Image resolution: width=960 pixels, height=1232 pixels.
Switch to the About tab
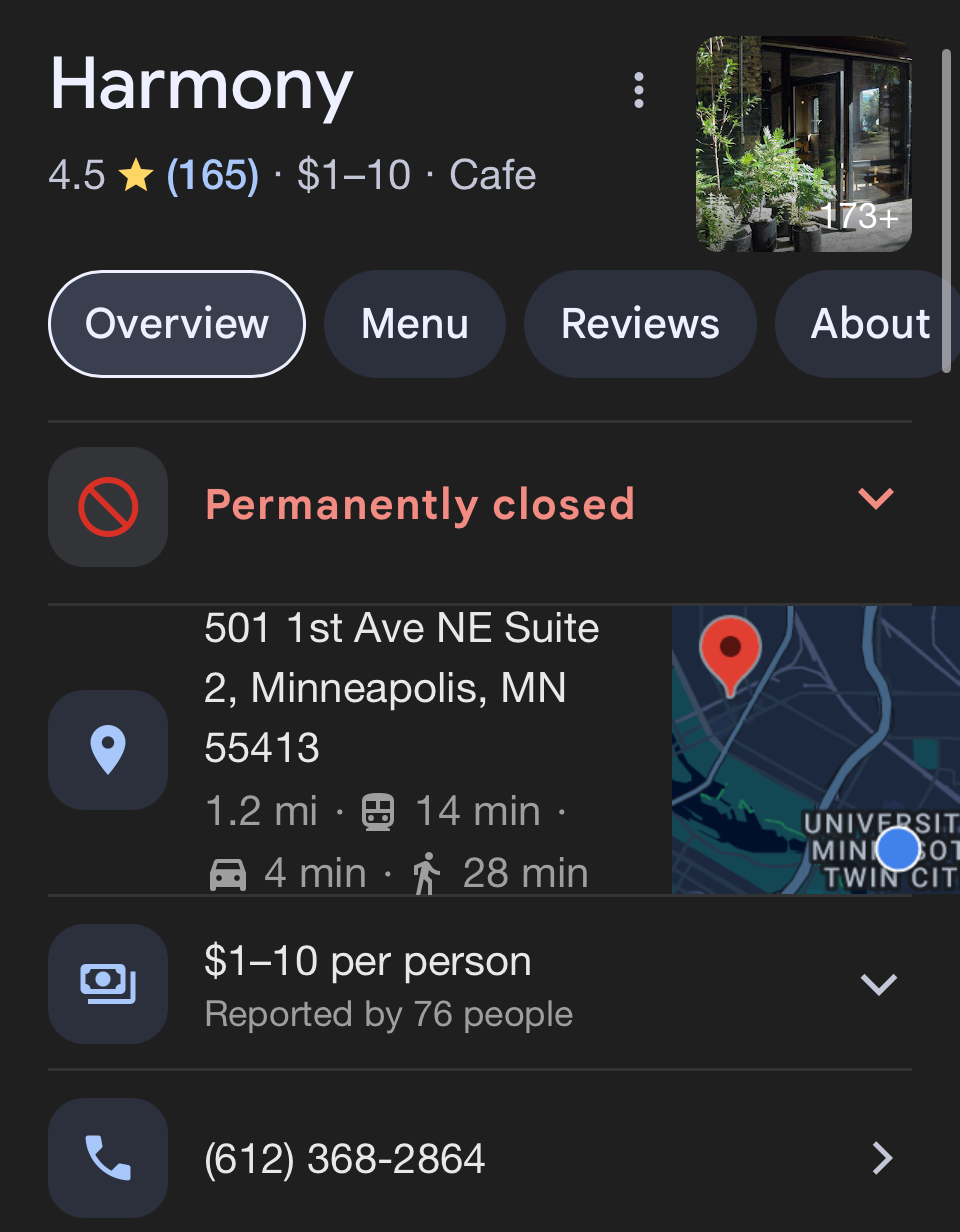(868, 324)
